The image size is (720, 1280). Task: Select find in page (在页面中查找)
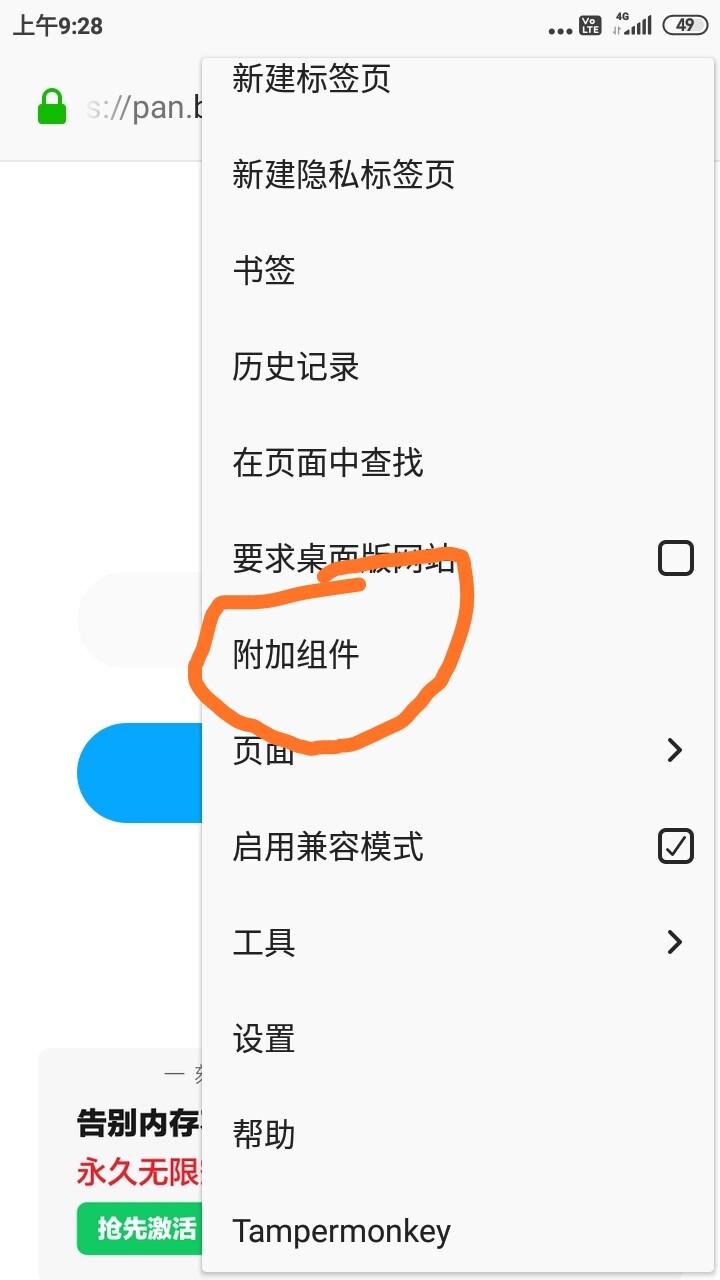328,463
